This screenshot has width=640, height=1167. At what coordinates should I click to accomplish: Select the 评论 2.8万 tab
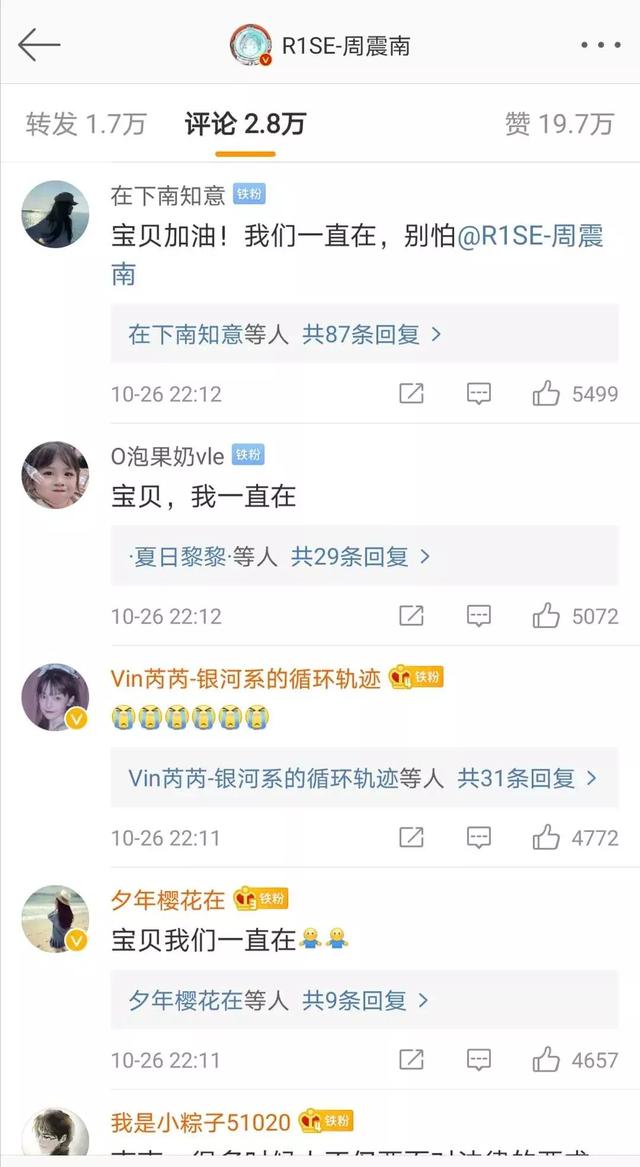(245, 124)
